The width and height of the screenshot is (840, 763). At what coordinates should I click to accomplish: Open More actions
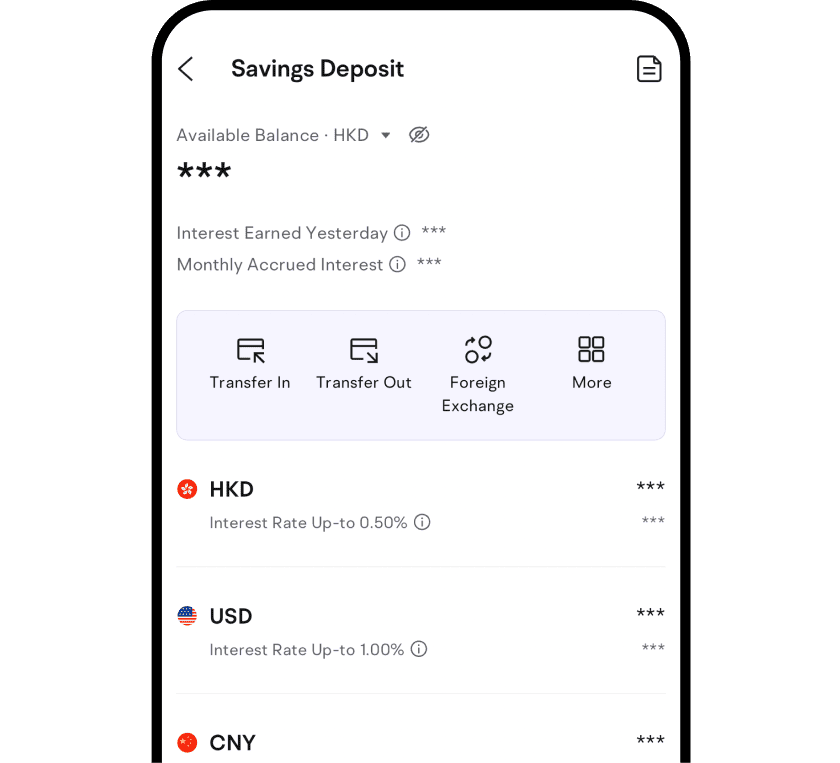tap(591, 364)
